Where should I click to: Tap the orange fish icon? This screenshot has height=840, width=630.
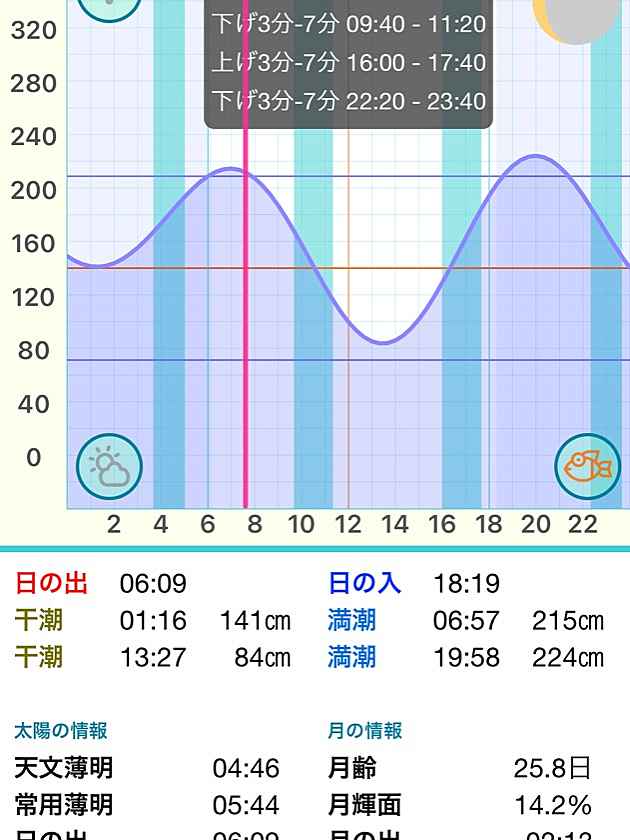(x=588, y=467)
